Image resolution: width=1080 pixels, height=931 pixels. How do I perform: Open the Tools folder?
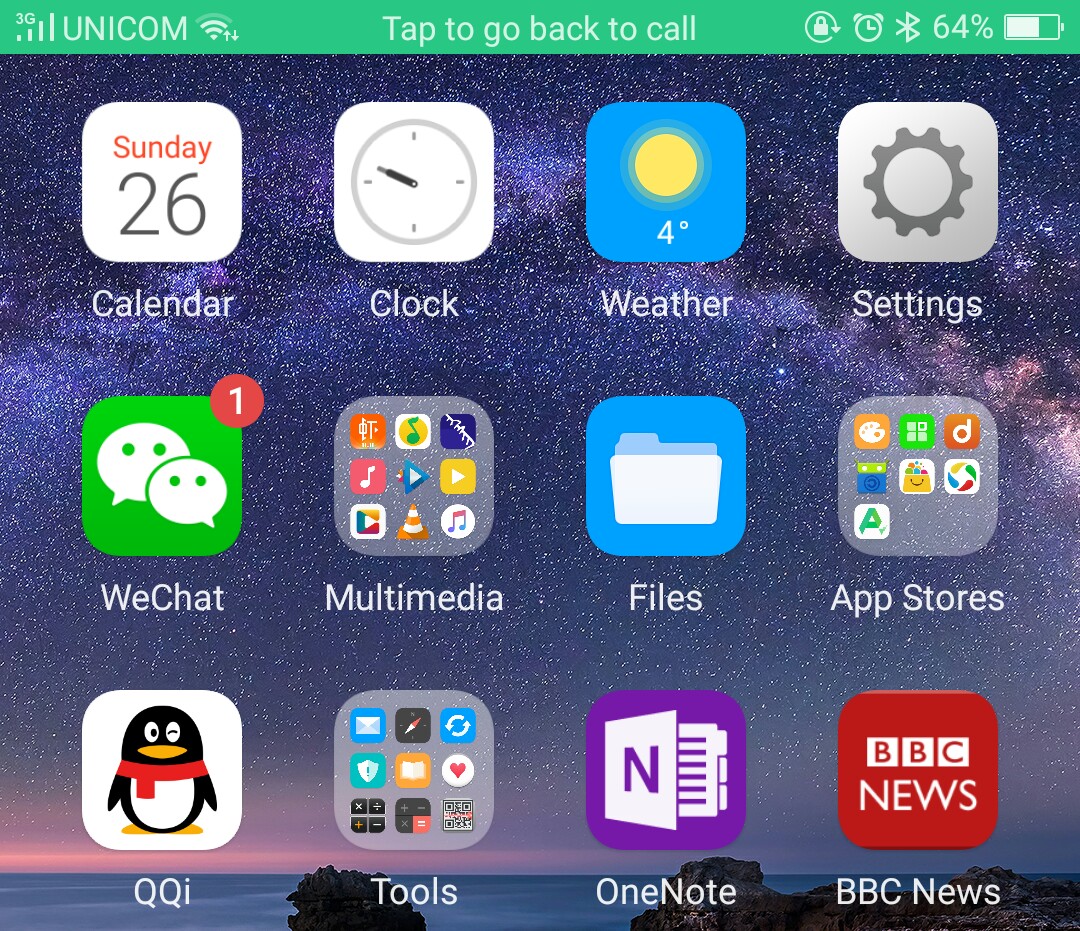click(414, 770)
